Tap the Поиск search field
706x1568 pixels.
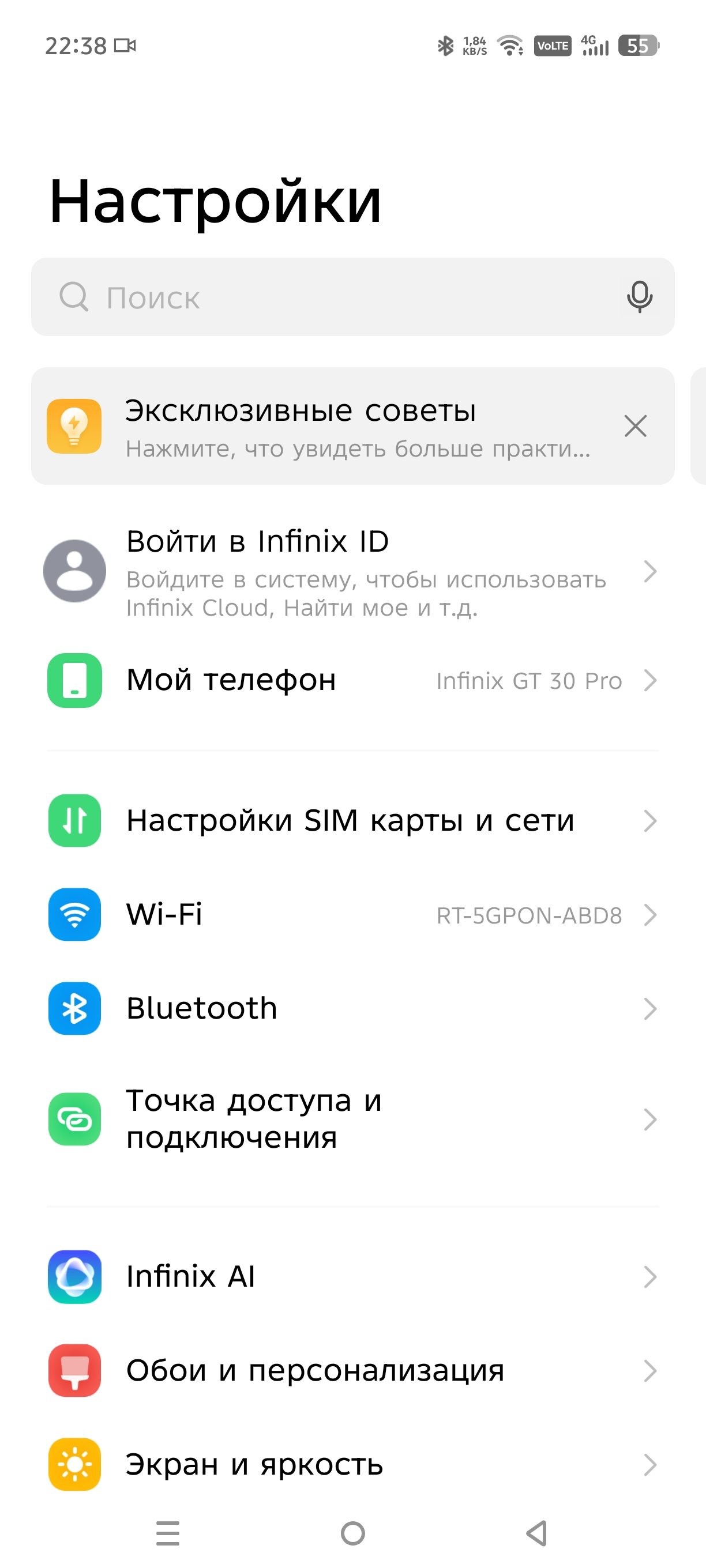352,297
